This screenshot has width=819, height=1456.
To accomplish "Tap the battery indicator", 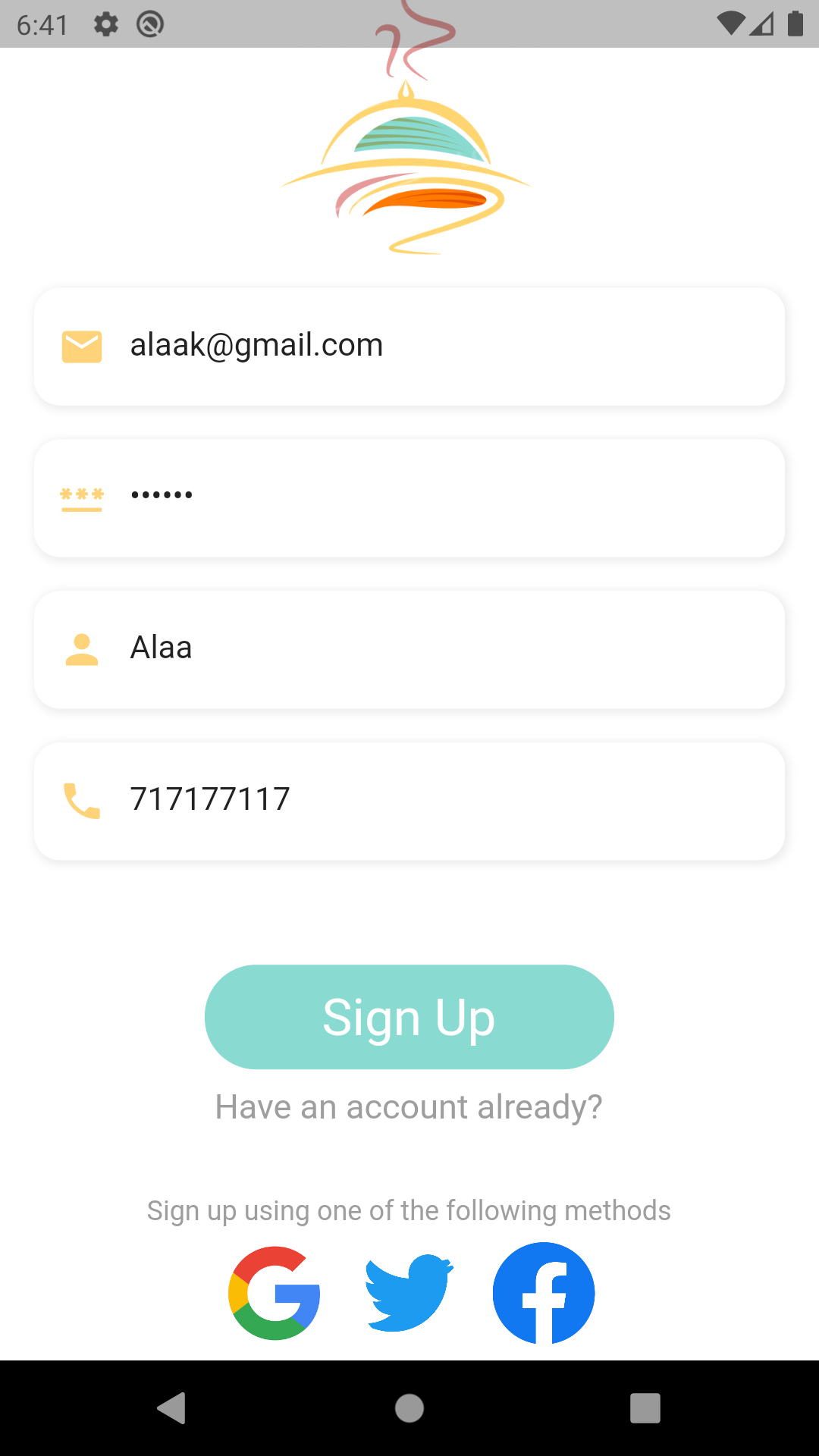I will coord(797,24).
